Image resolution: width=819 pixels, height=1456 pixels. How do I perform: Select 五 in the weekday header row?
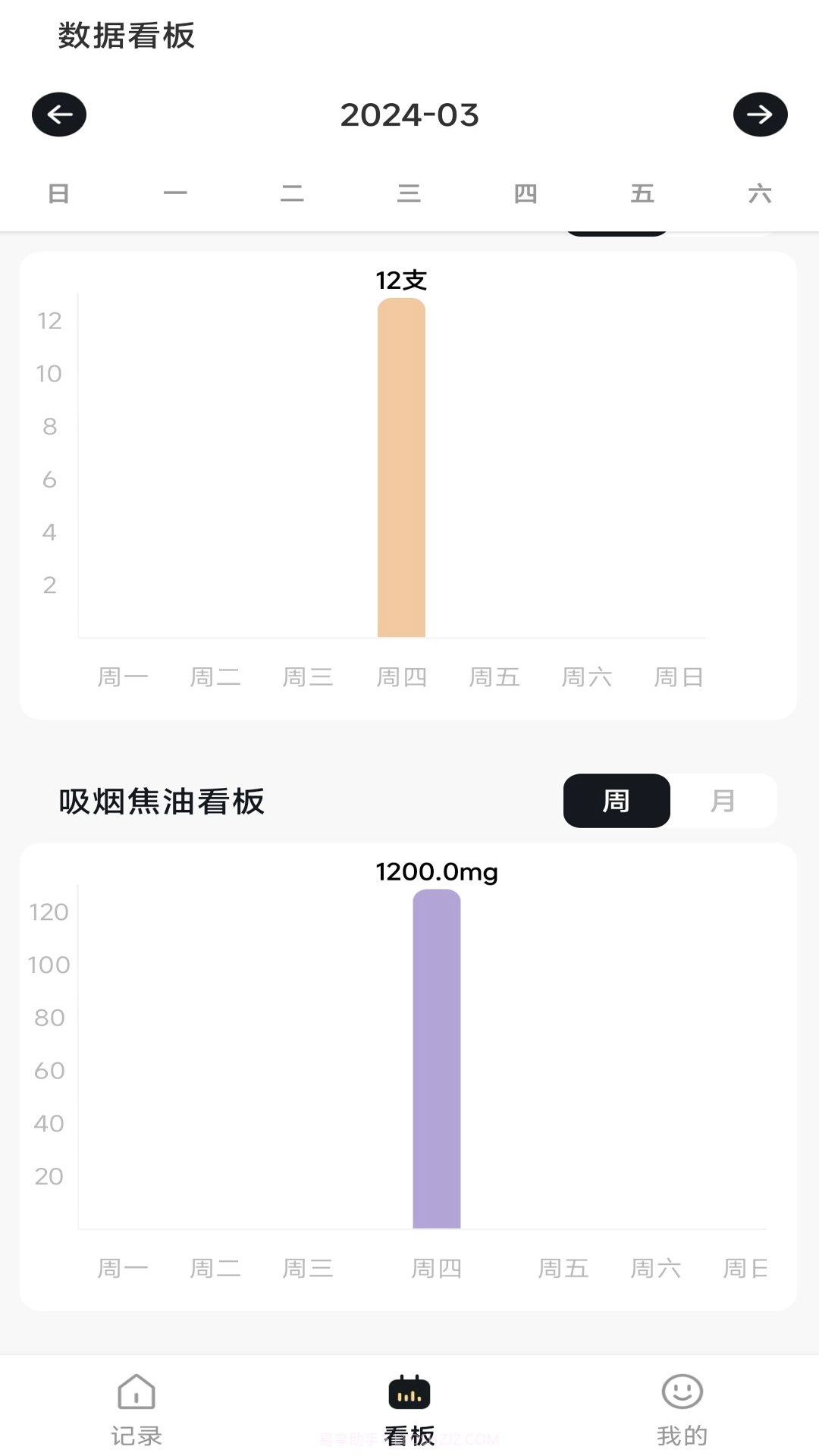tap(641, 194)
